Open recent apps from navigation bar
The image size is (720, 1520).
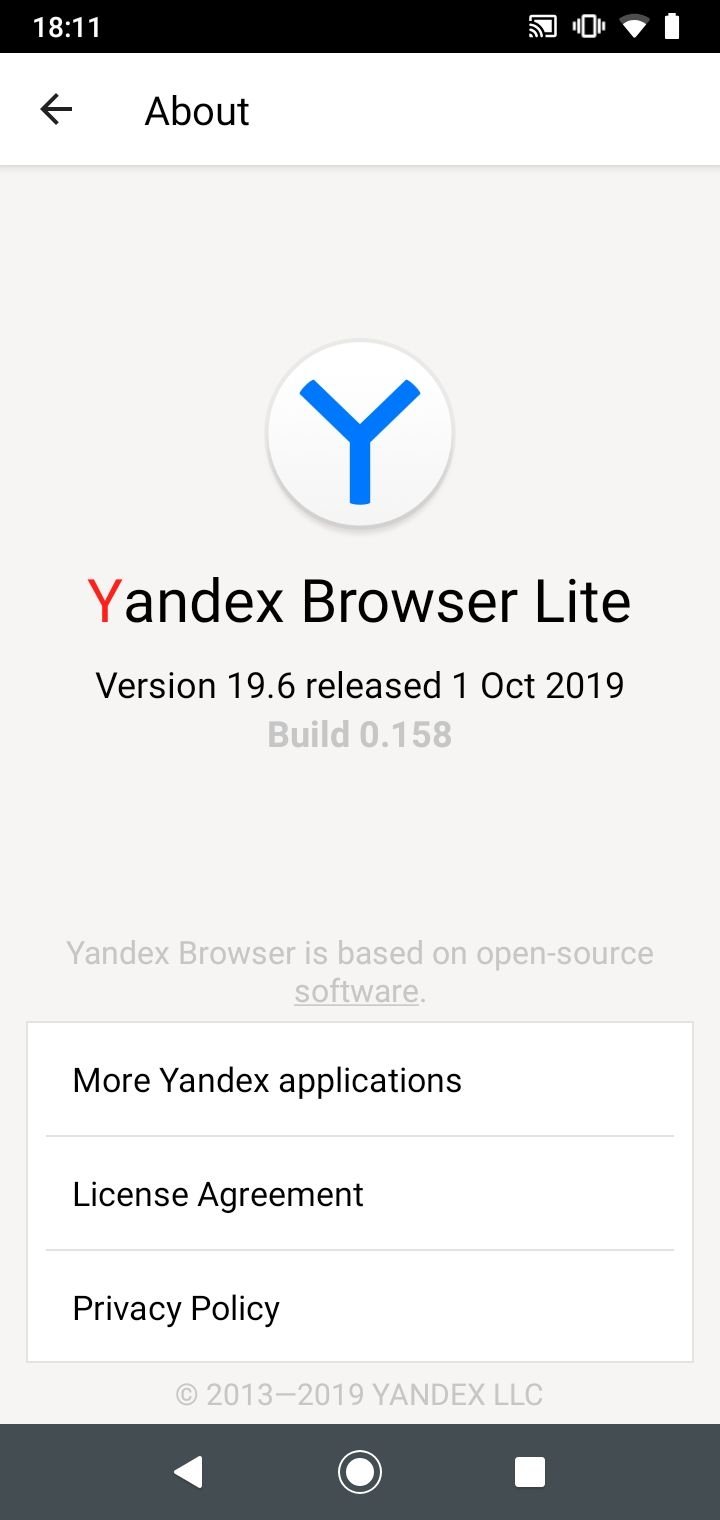(529, 1472)
